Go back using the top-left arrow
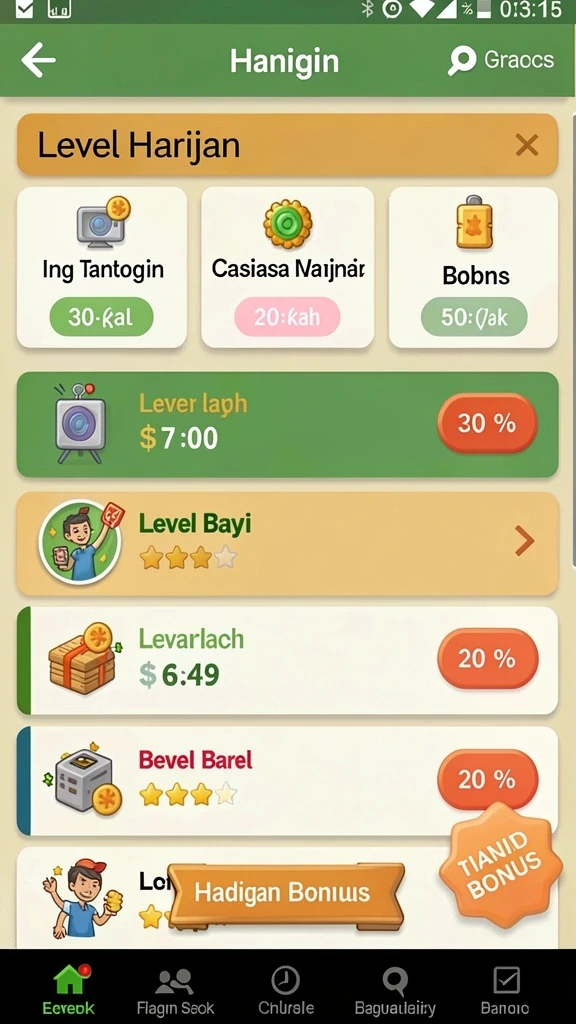 click(x=38, y=61)
